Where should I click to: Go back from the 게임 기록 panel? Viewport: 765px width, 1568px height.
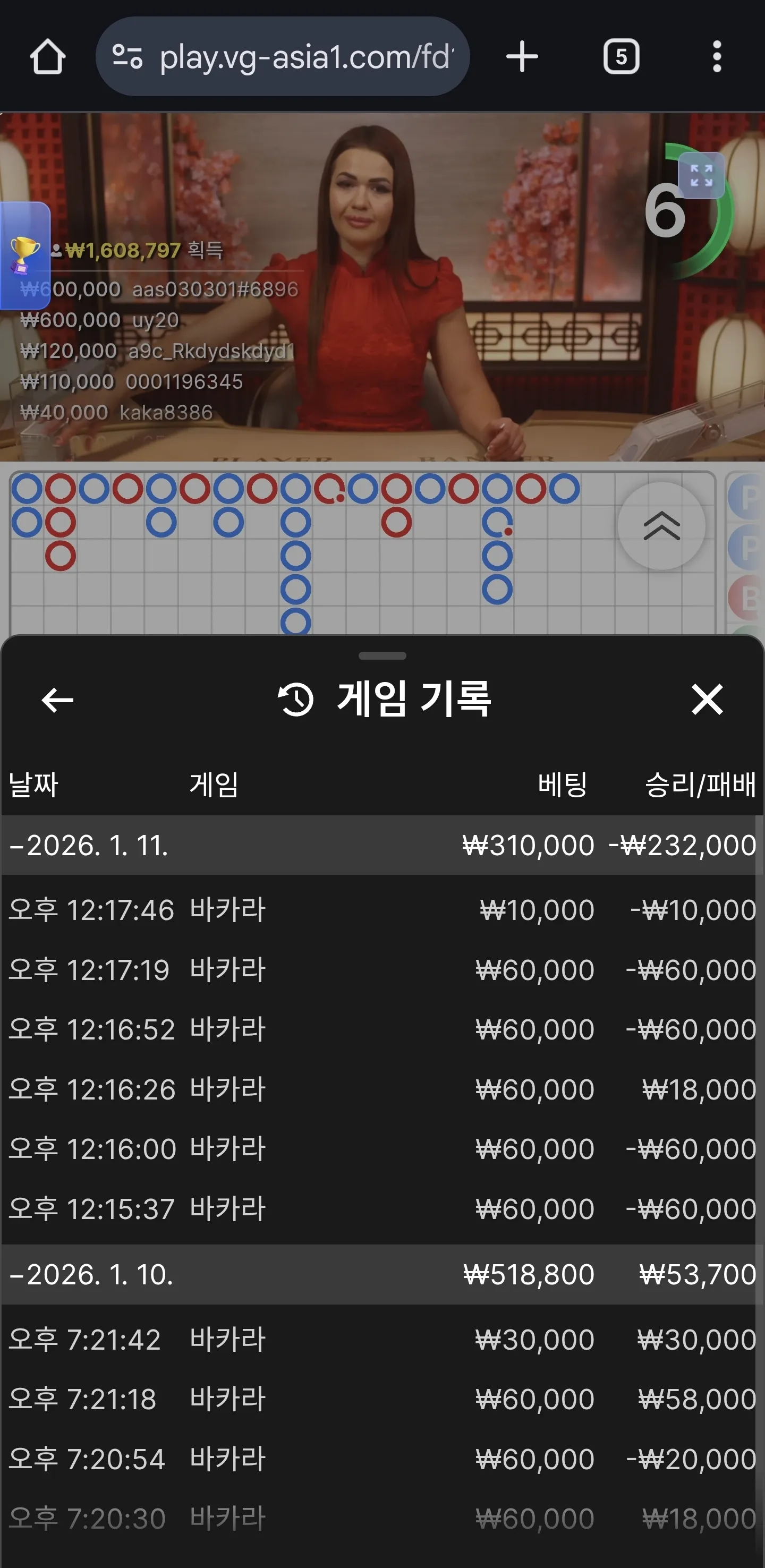tap(57, 700)
